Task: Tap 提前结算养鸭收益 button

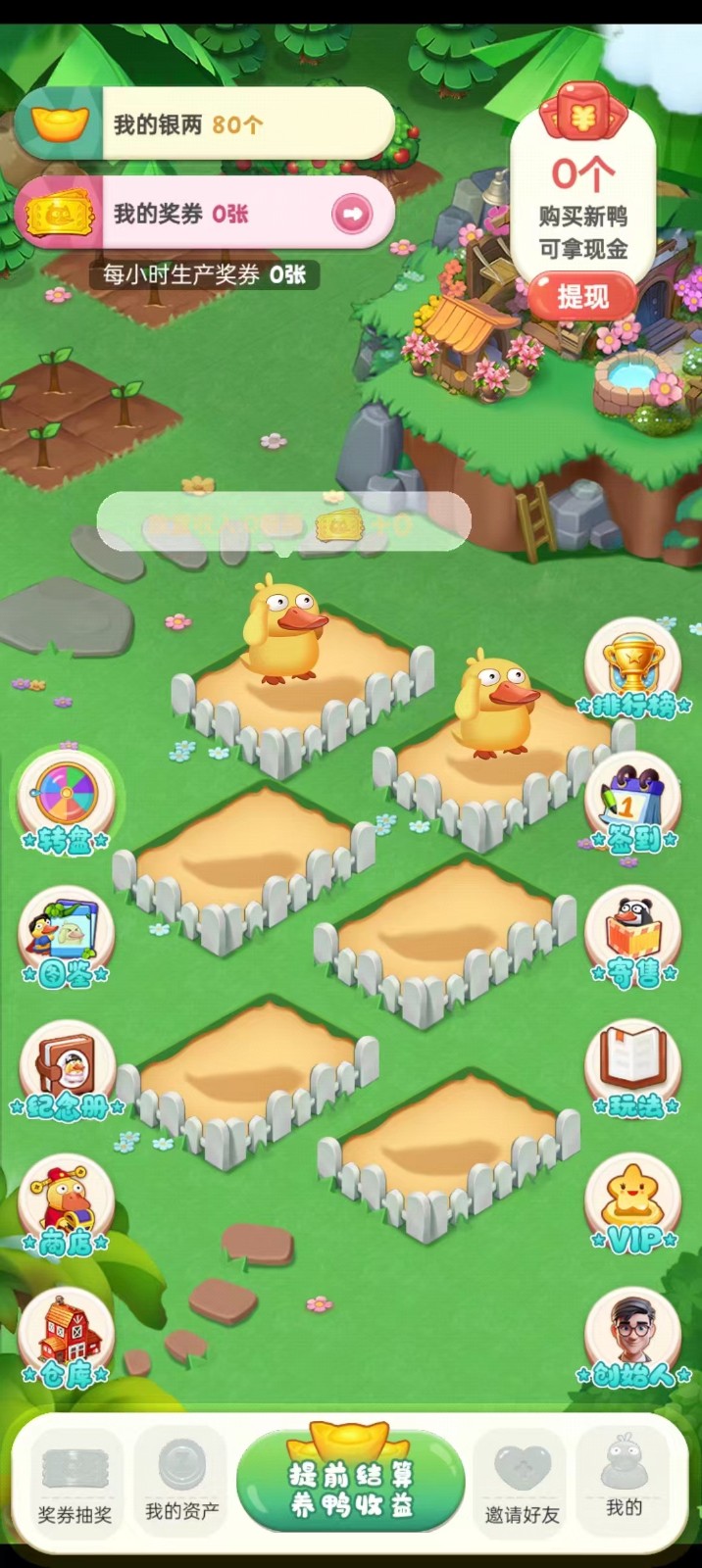Action: (351, 1487)
